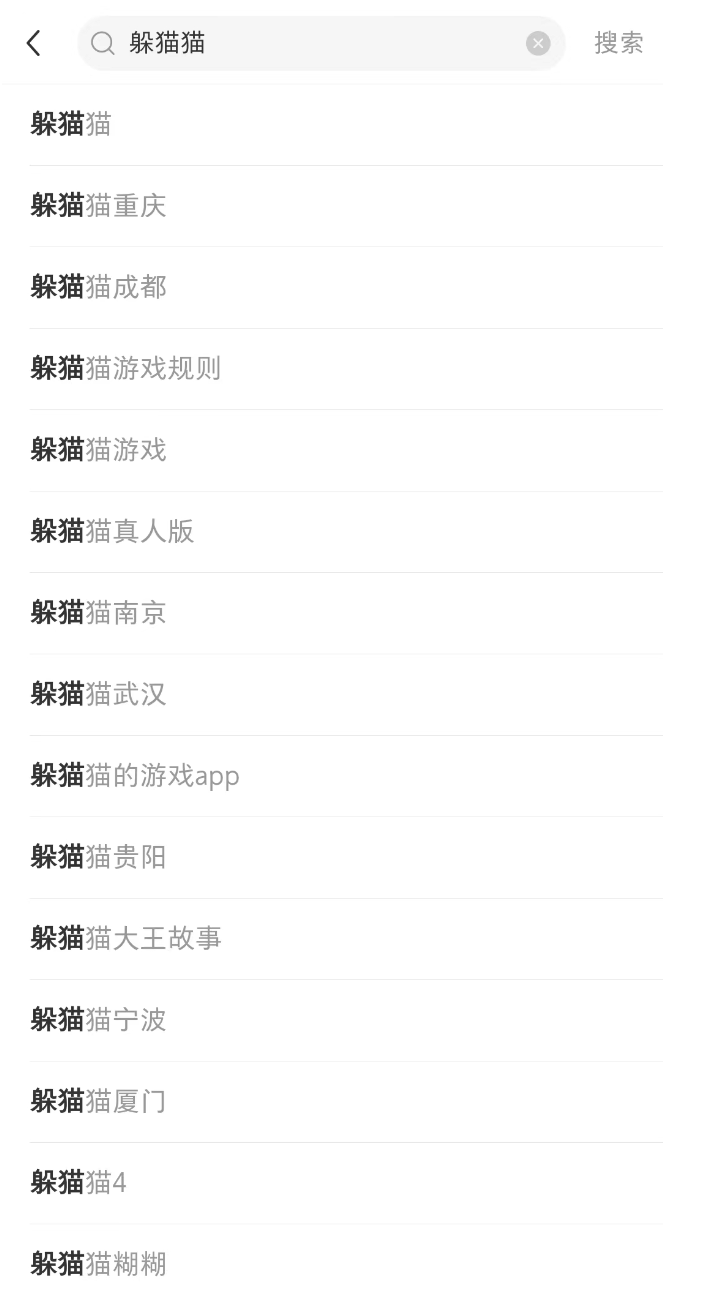Go back using the top-left arrow
Screen dimensions: 728x1300
pyautogui.click(x=34, y=43)
